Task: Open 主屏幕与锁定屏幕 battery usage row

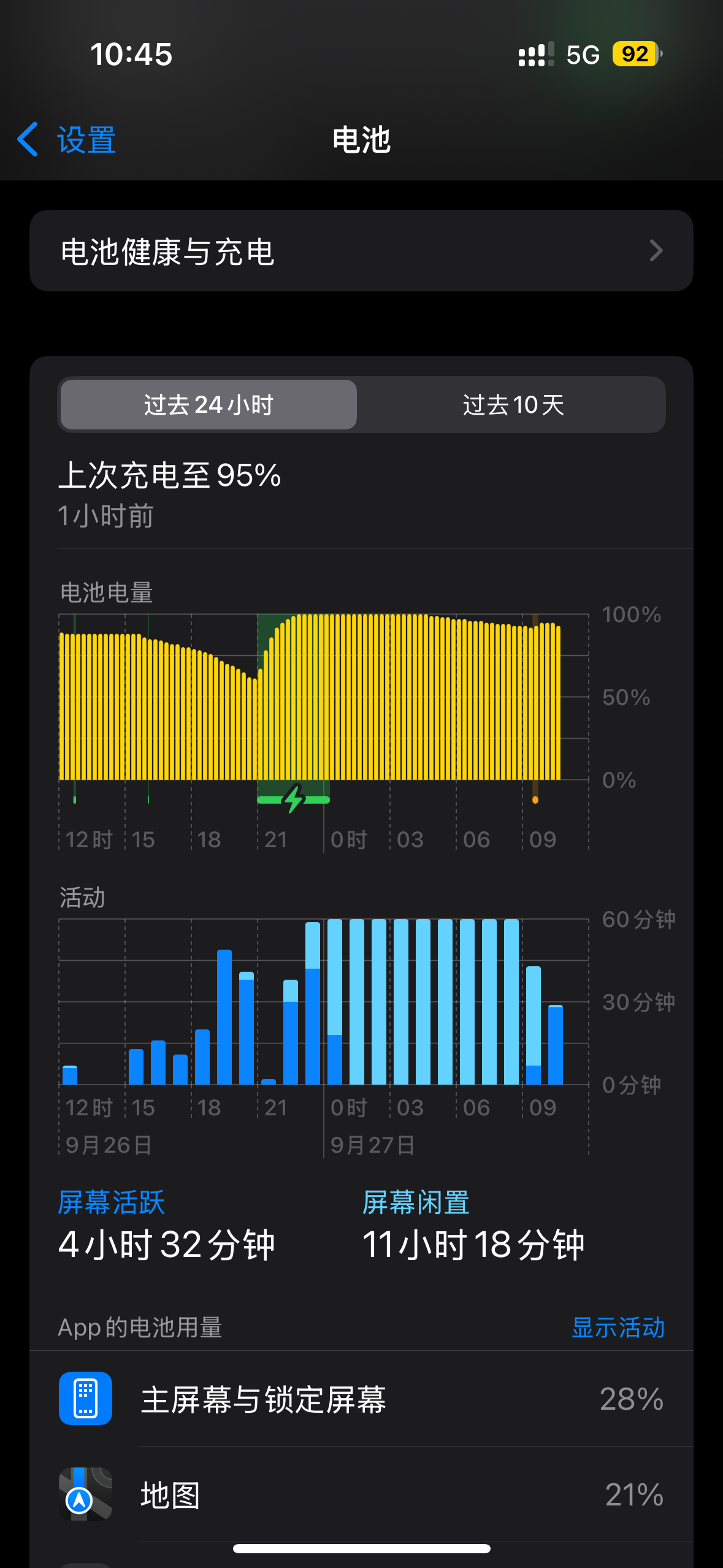Action: [361, 1399]
